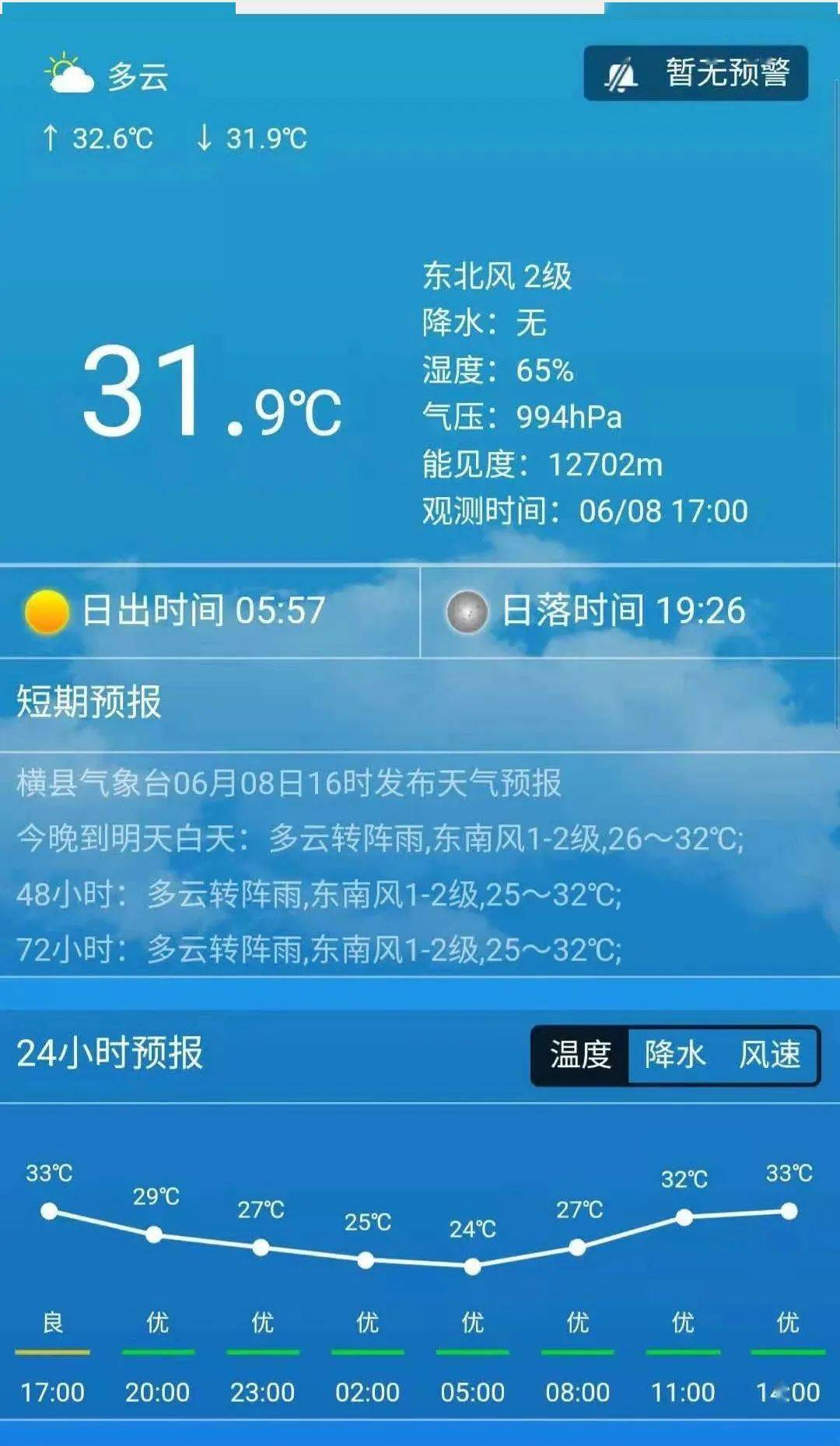Click the sunrise sun icon
The image size is (840, 1446).
[x=49, y=612]
